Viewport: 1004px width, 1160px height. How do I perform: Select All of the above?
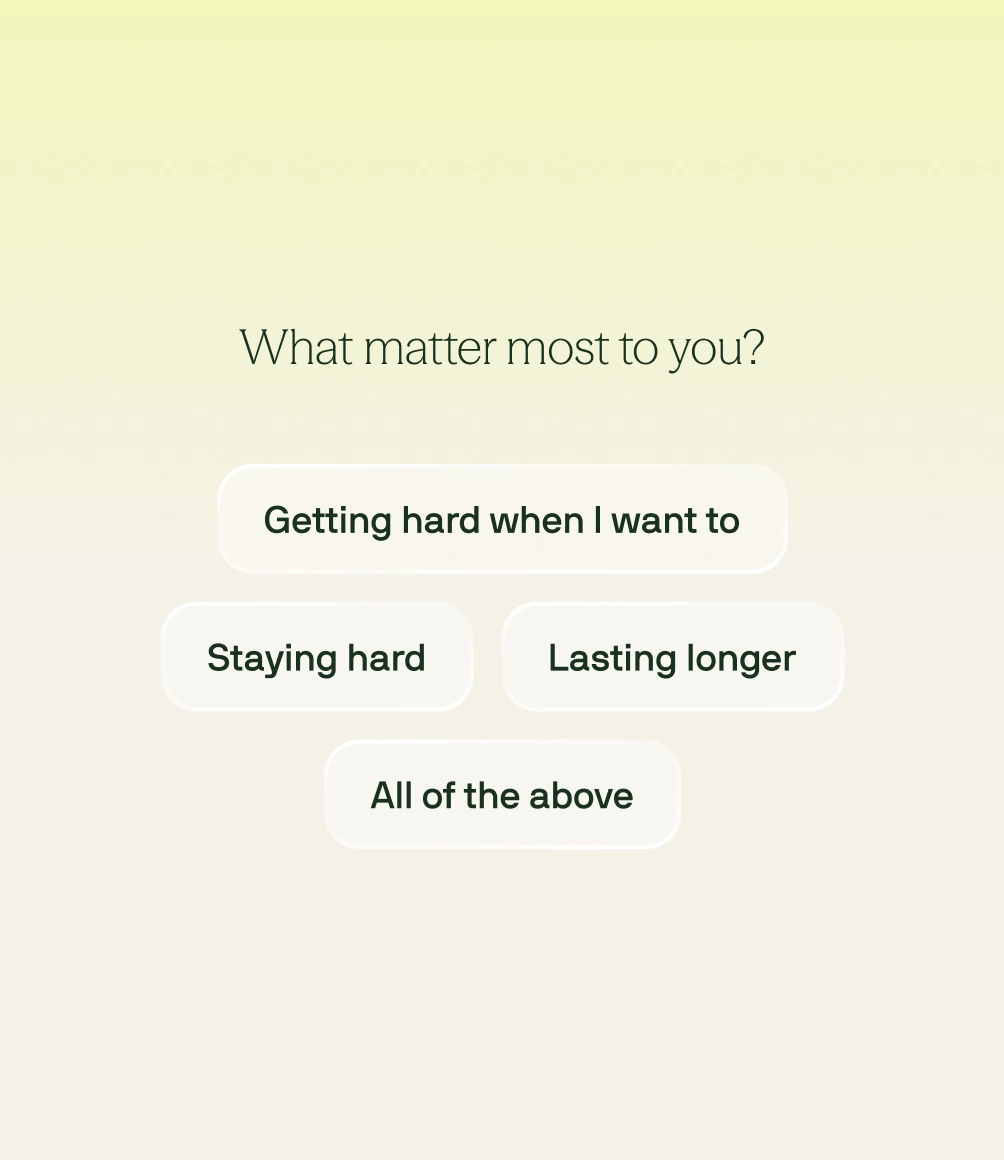click(x=502, y=795)
